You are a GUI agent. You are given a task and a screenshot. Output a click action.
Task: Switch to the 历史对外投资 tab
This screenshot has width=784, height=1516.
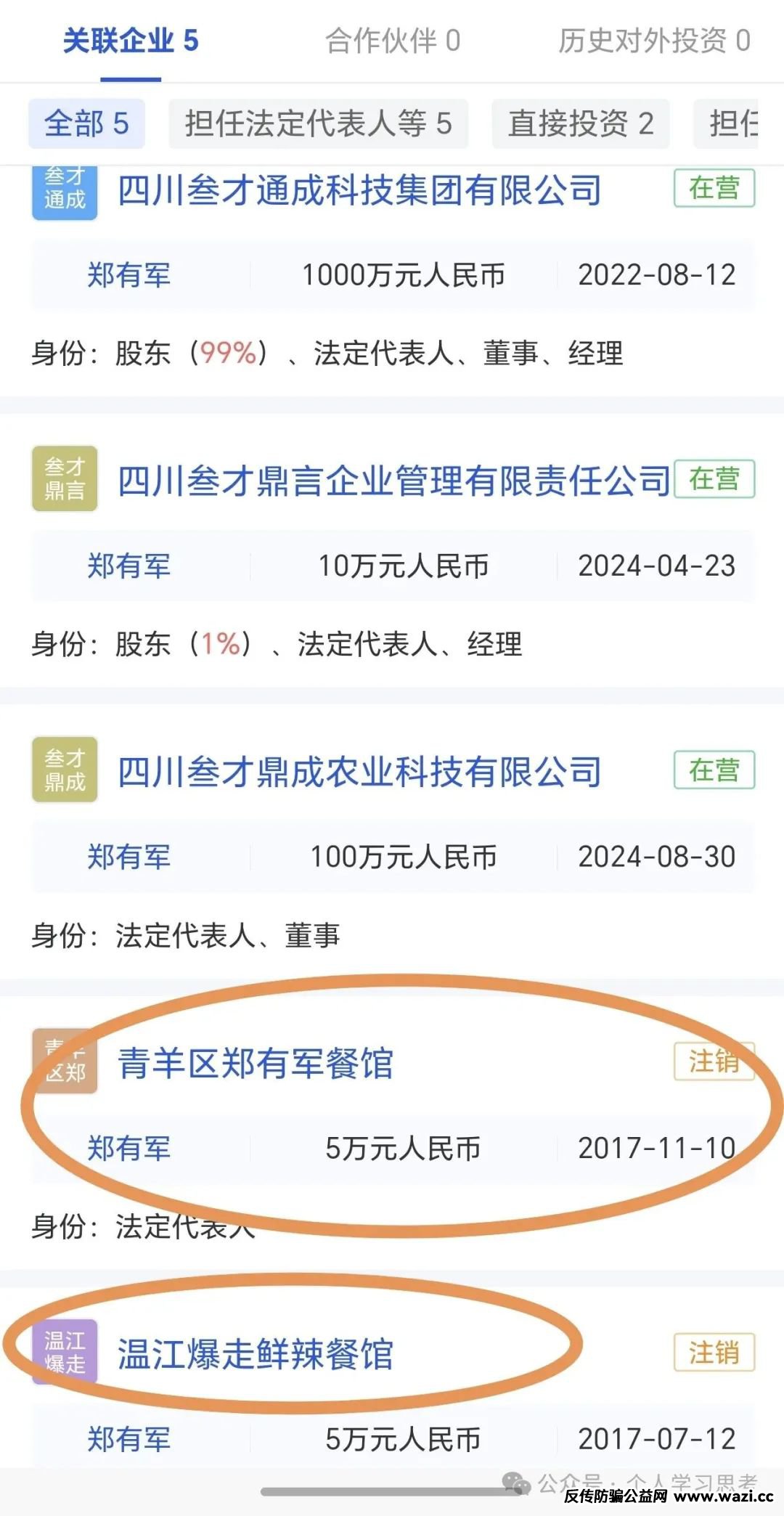tap(653, 41)
